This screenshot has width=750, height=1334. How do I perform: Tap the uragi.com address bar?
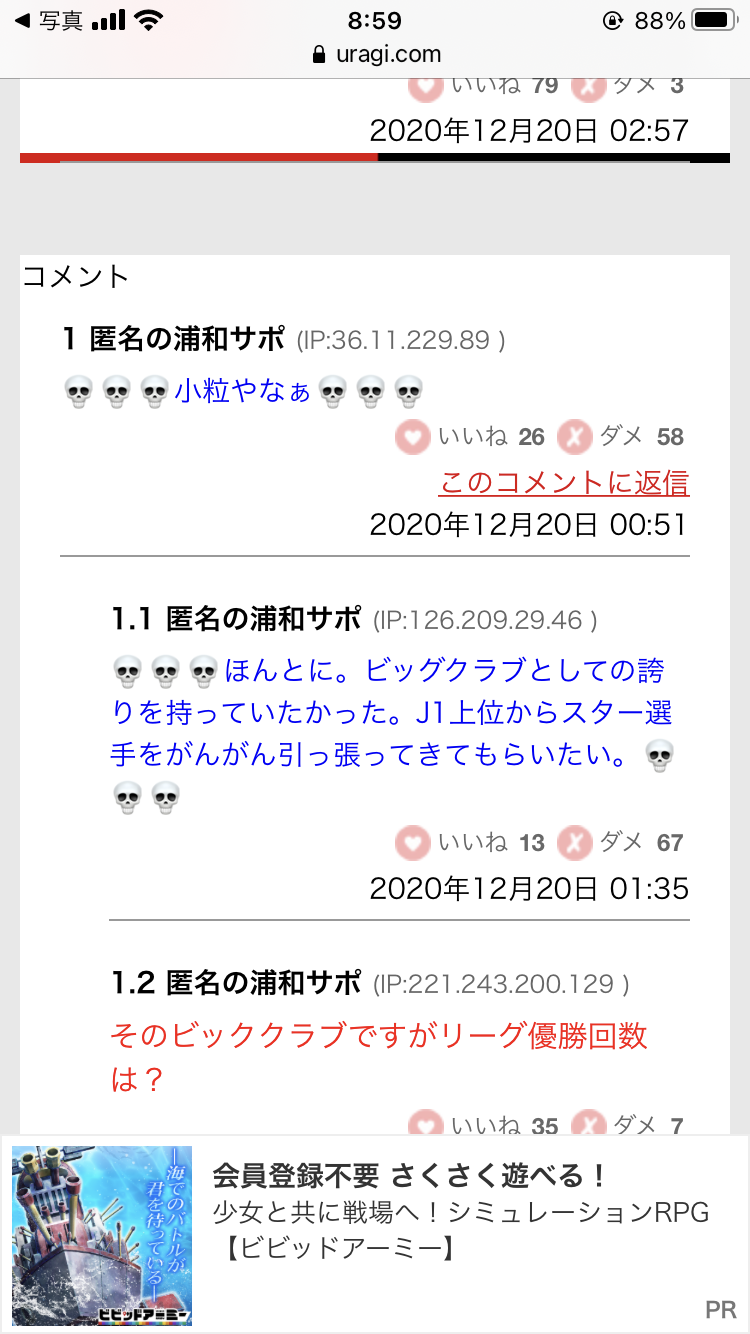(x=375, y=54)
